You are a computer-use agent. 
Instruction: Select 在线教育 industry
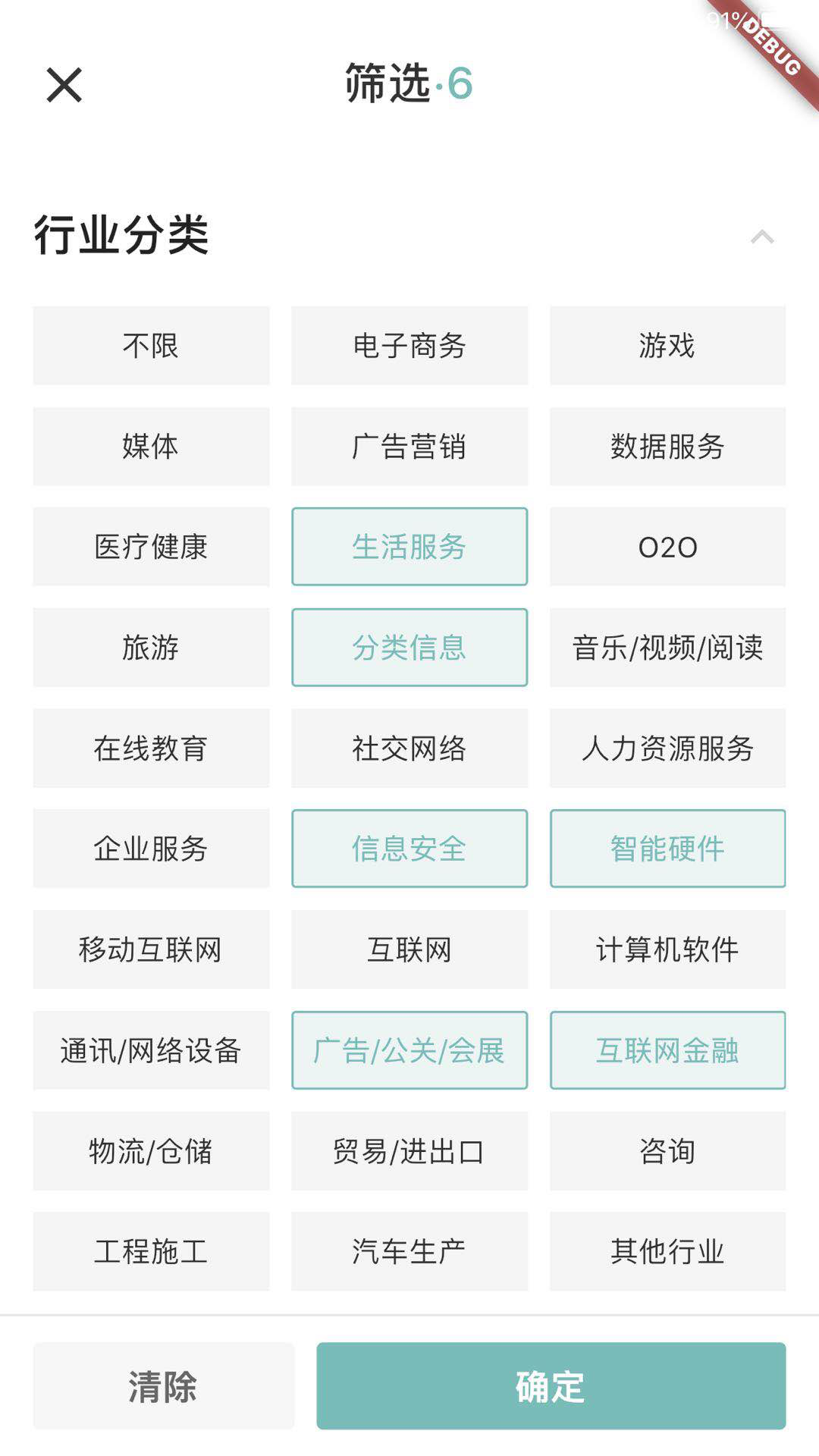click(x=151, y=748)
